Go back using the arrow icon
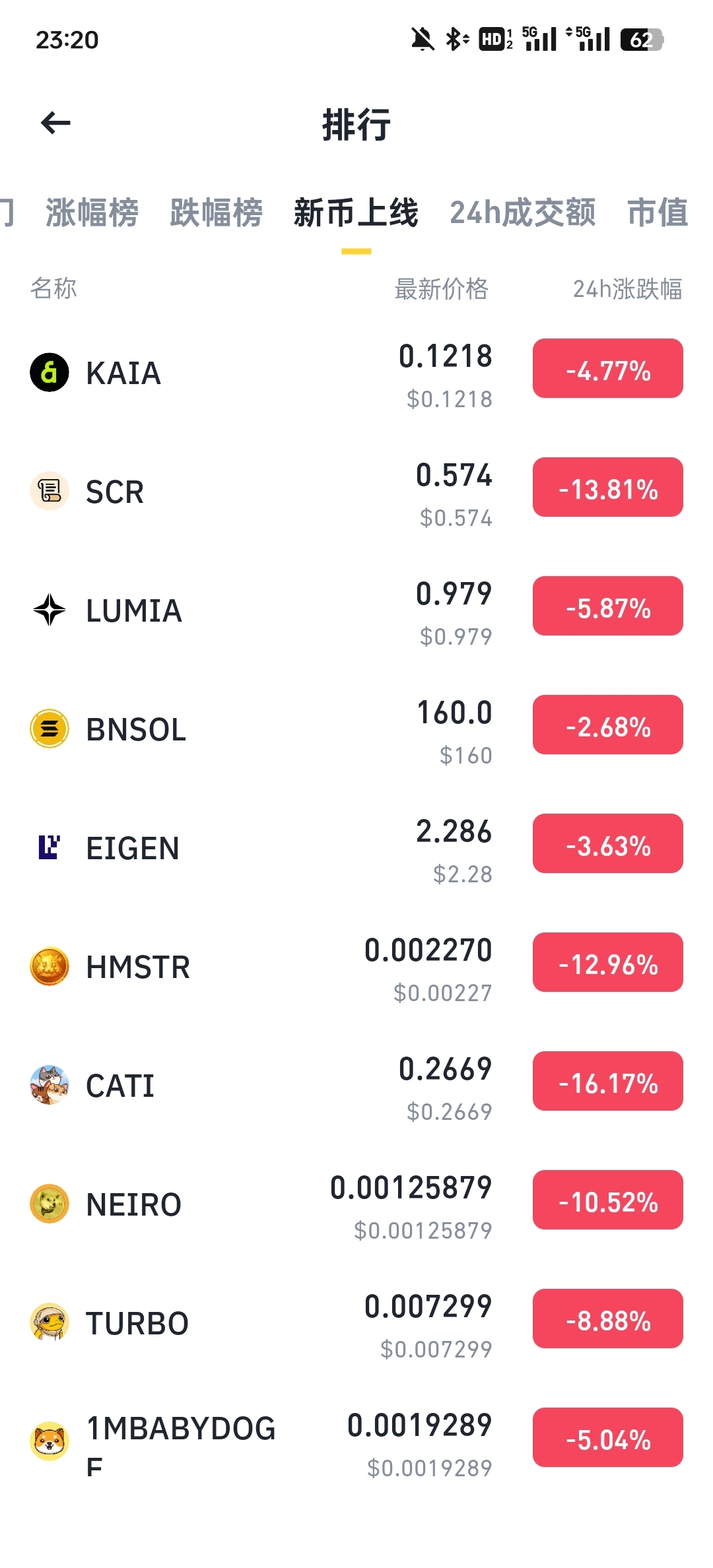 [x=55, y=123]
